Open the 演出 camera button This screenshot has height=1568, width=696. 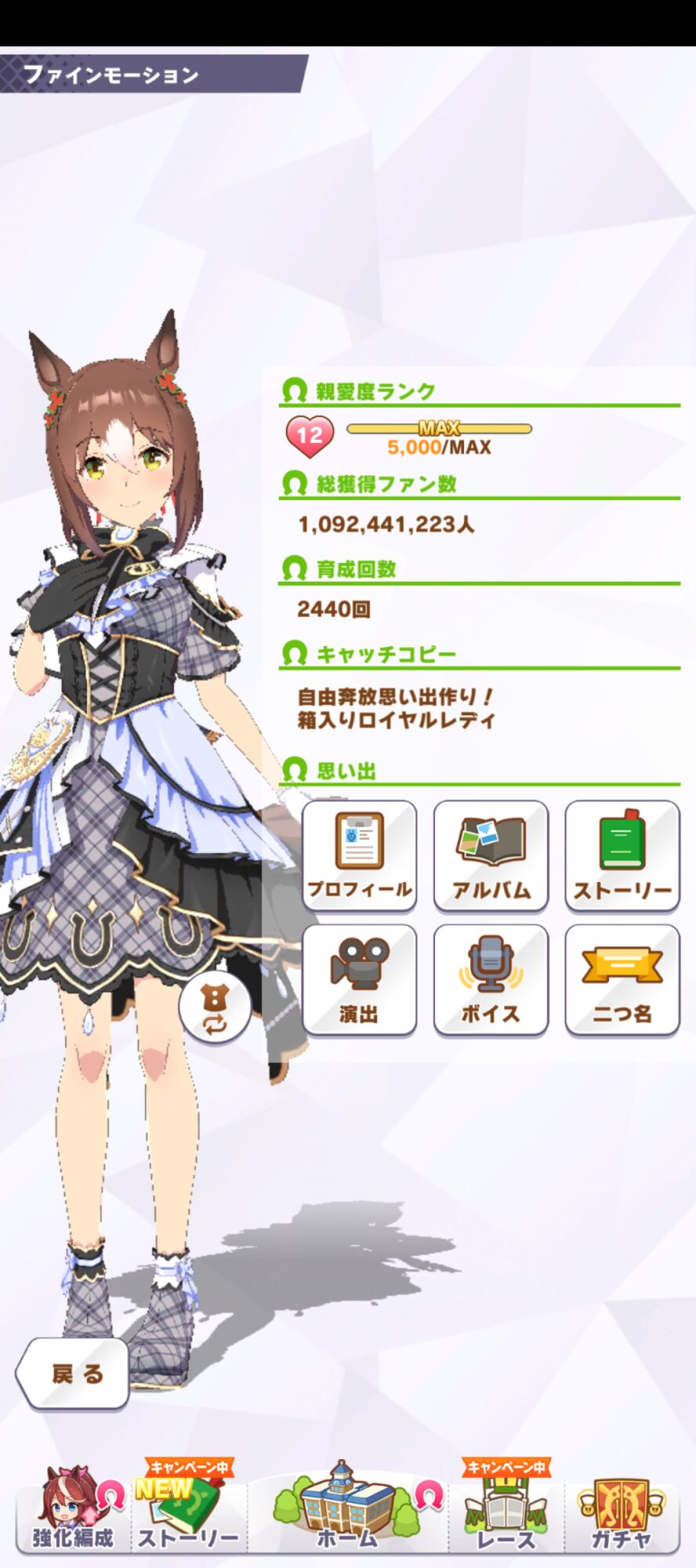click(x=359, y=980)
